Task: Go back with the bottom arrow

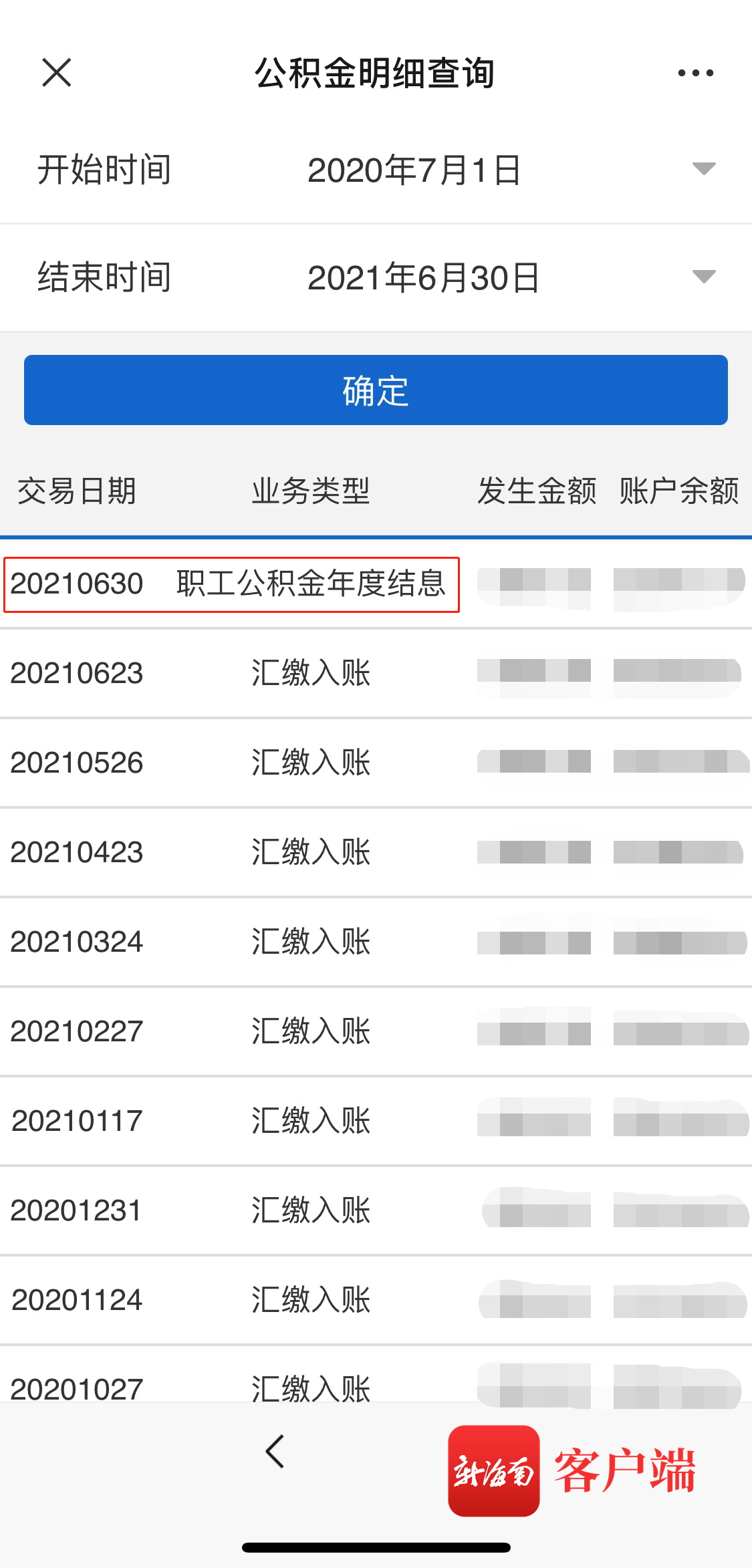Action: (275, 1452)
